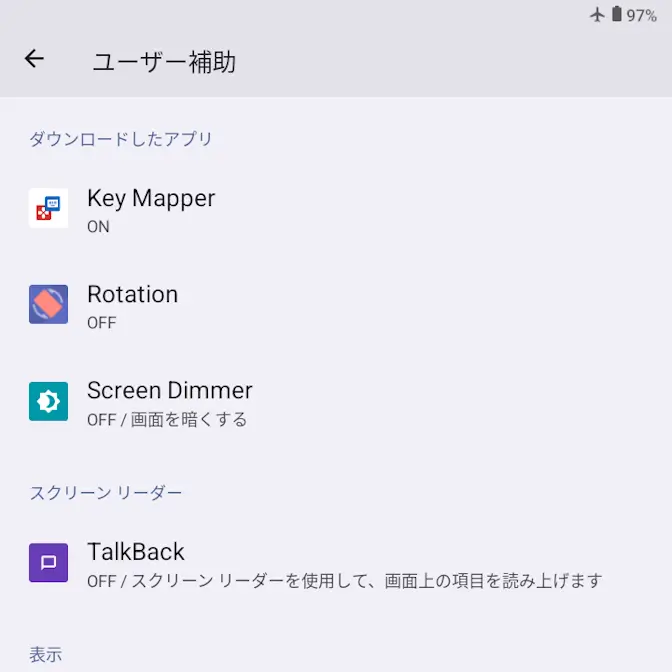Open the Rotation service settings
Image resolution: width=672 pixels, height=672 pixels.
click(x=132, y=305)
